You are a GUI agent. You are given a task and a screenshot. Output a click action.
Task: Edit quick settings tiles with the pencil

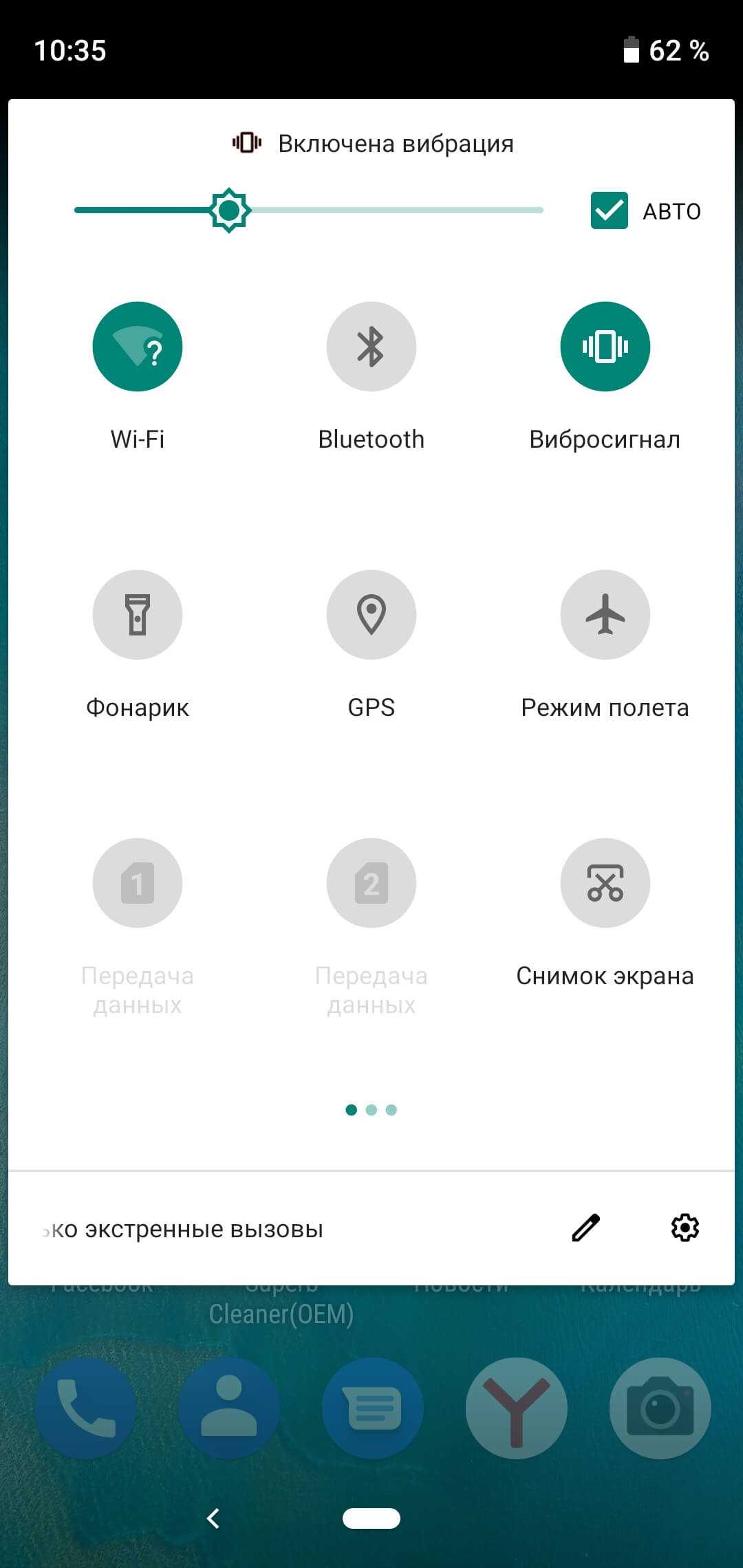click(x=585, y=1228)
